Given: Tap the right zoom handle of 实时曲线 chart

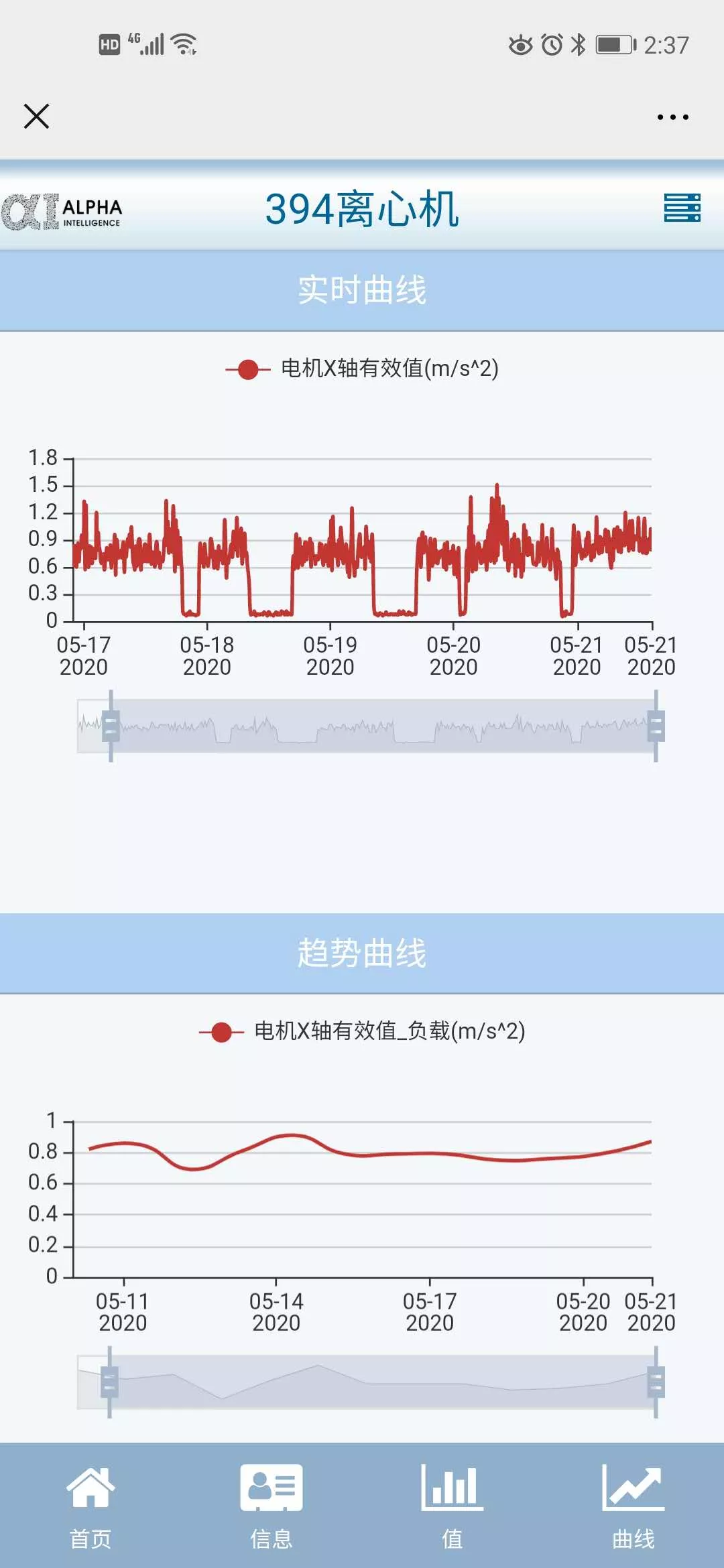Looking at the screenshot, I should point(656,726).
